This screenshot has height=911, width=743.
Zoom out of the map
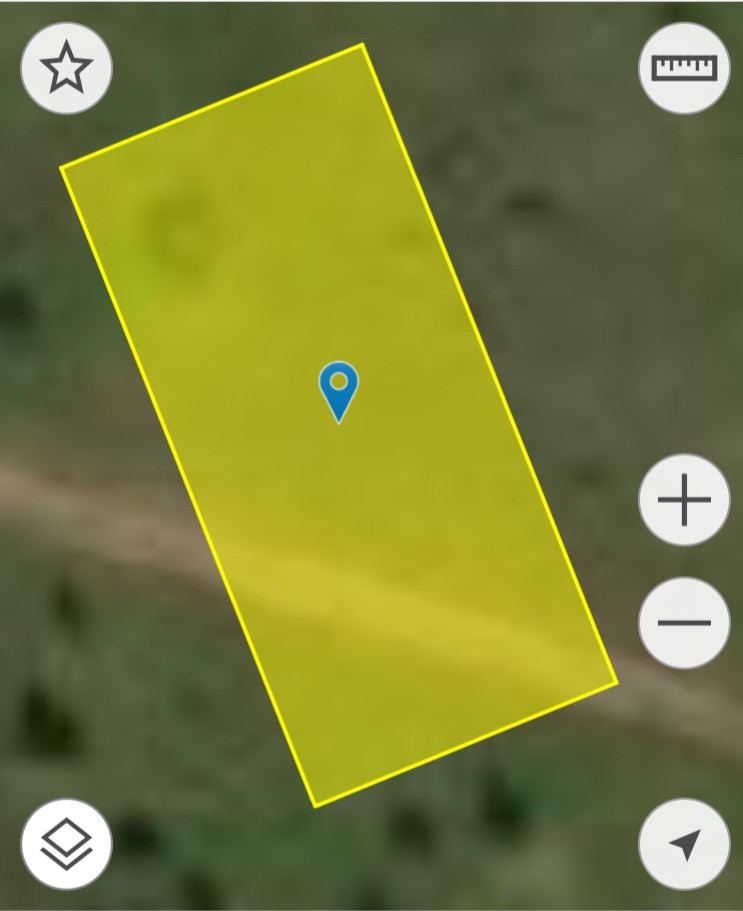(x=684, y=623)
